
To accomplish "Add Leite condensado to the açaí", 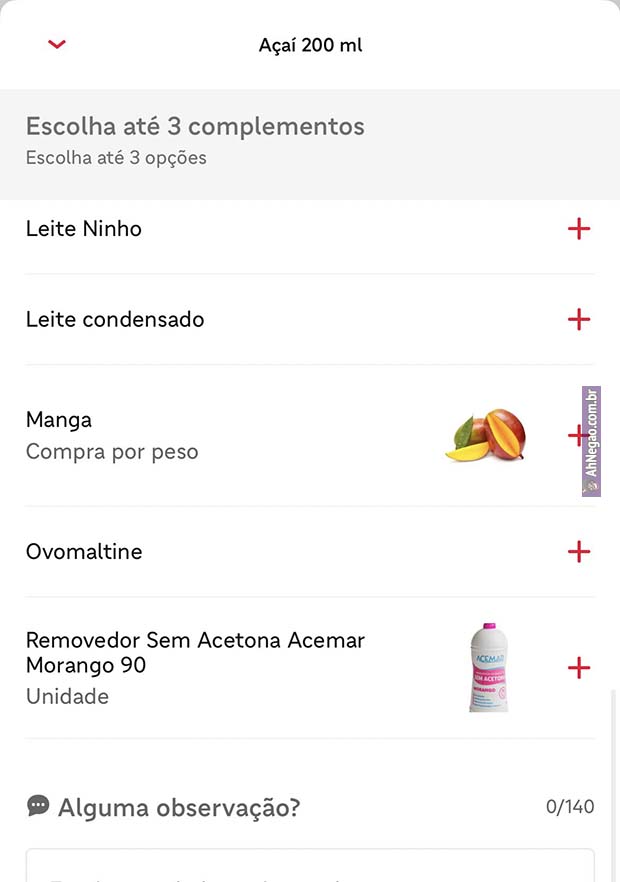I will [x=578, y=320].
